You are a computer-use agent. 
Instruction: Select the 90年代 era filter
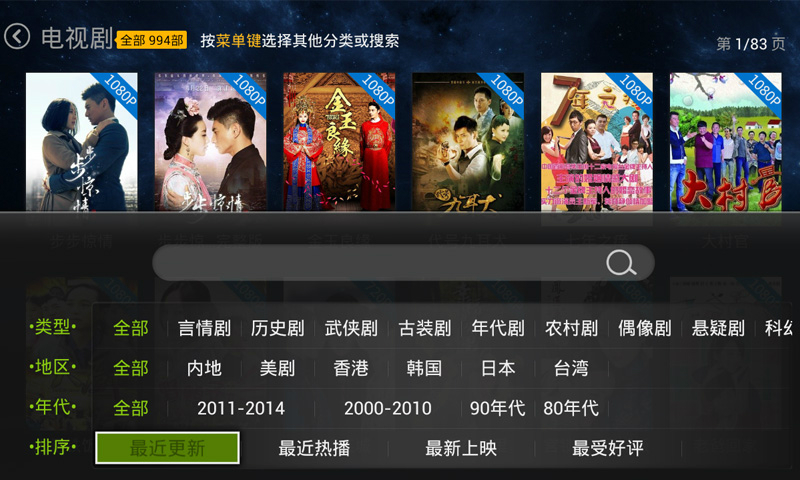click(x=498, y=408)
